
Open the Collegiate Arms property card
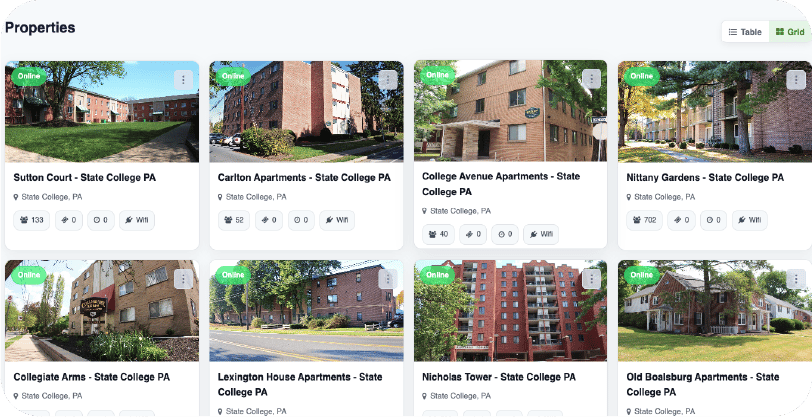tap(92, 377)
